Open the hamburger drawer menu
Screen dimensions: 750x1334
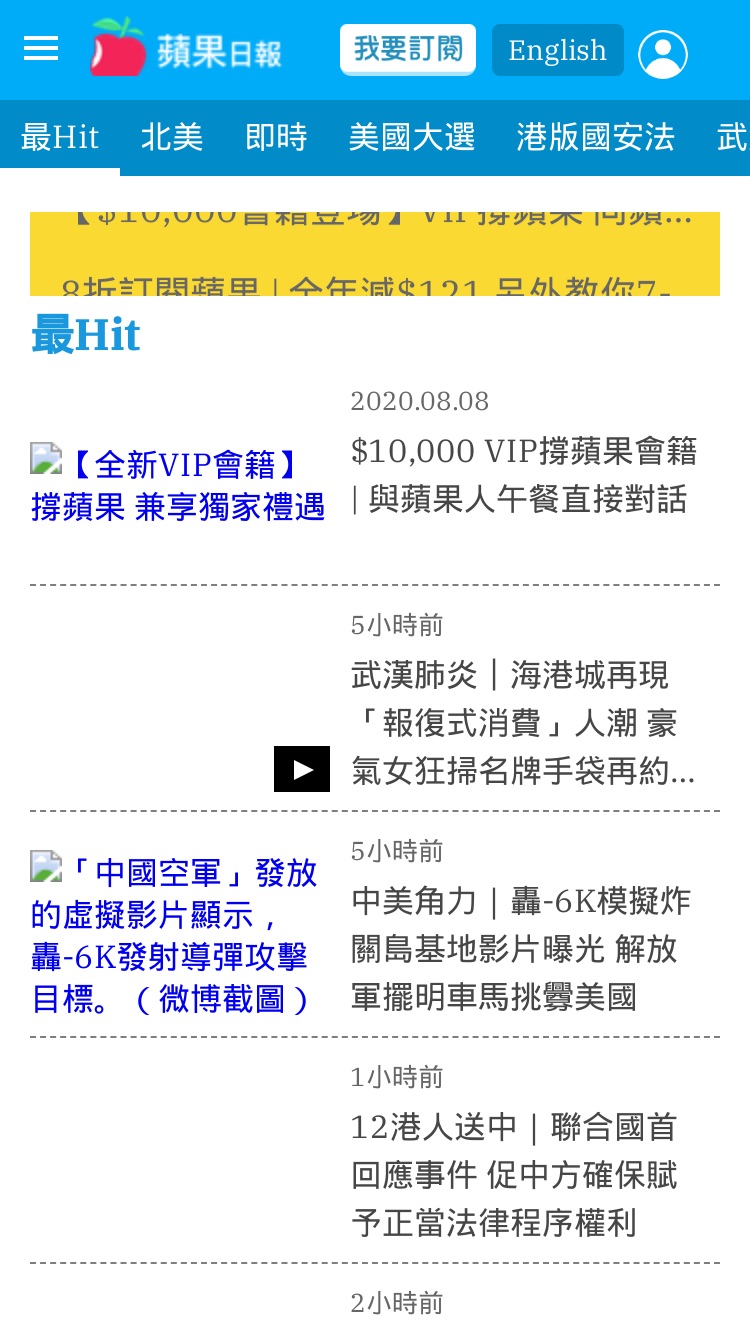point(41,49)
